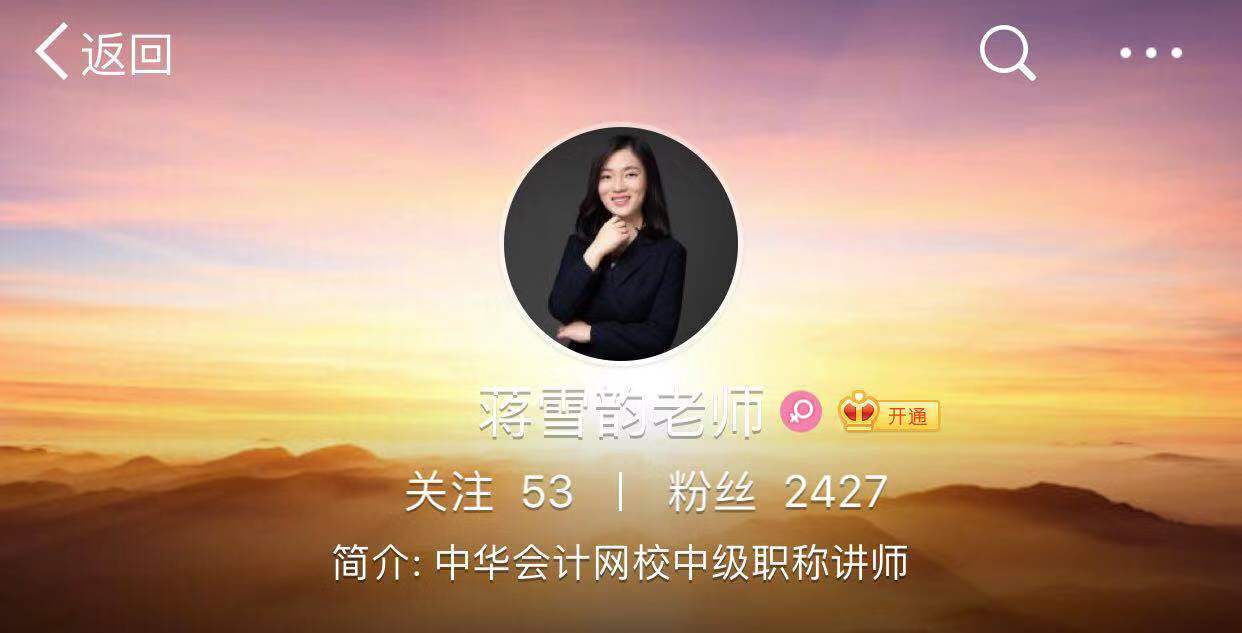
Task: Open the three-dot overflow menu
Action: (1151, 53)
